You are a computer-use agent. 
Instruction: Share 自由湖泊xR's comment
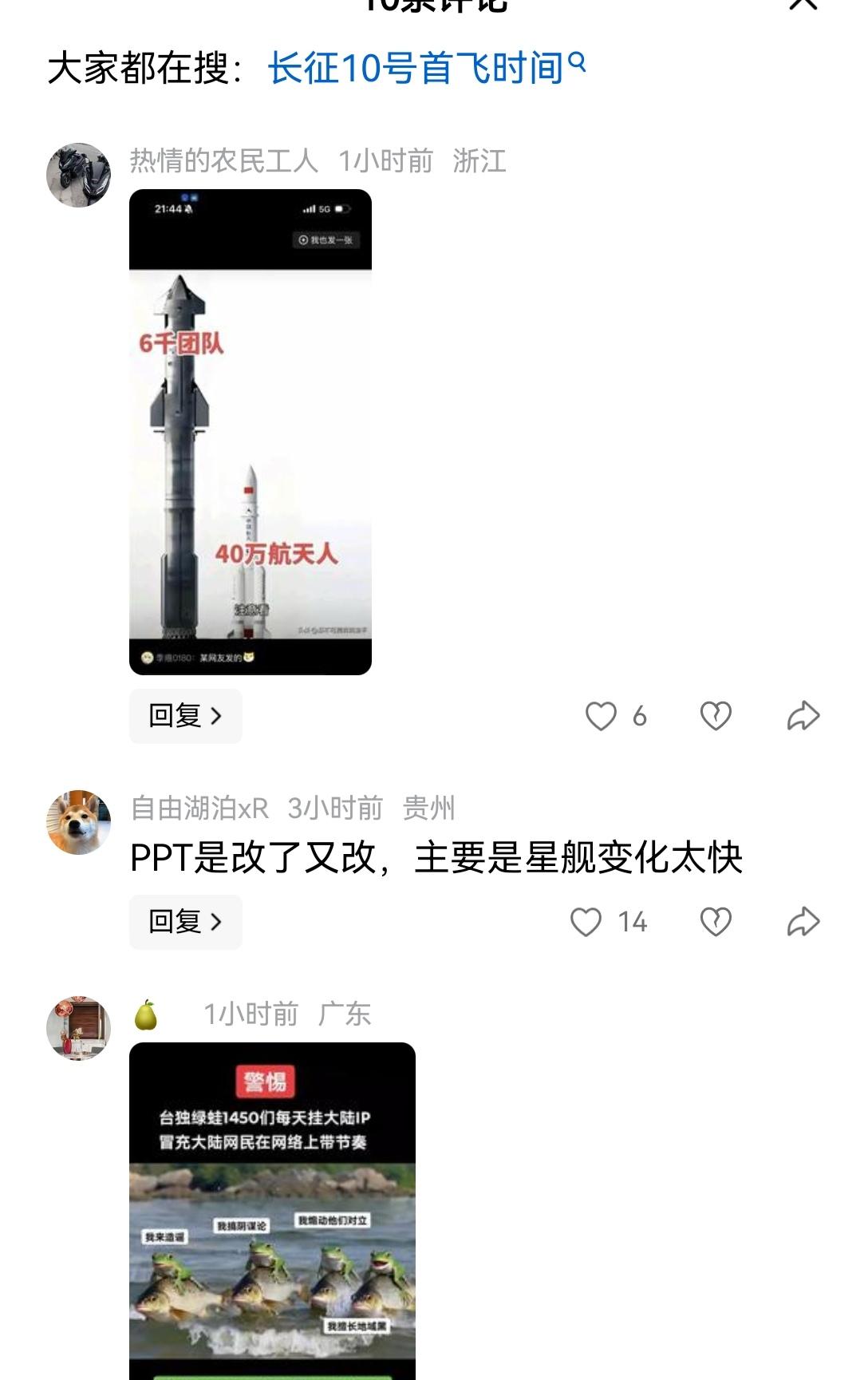pyautogui.click(x=803, y=922)
